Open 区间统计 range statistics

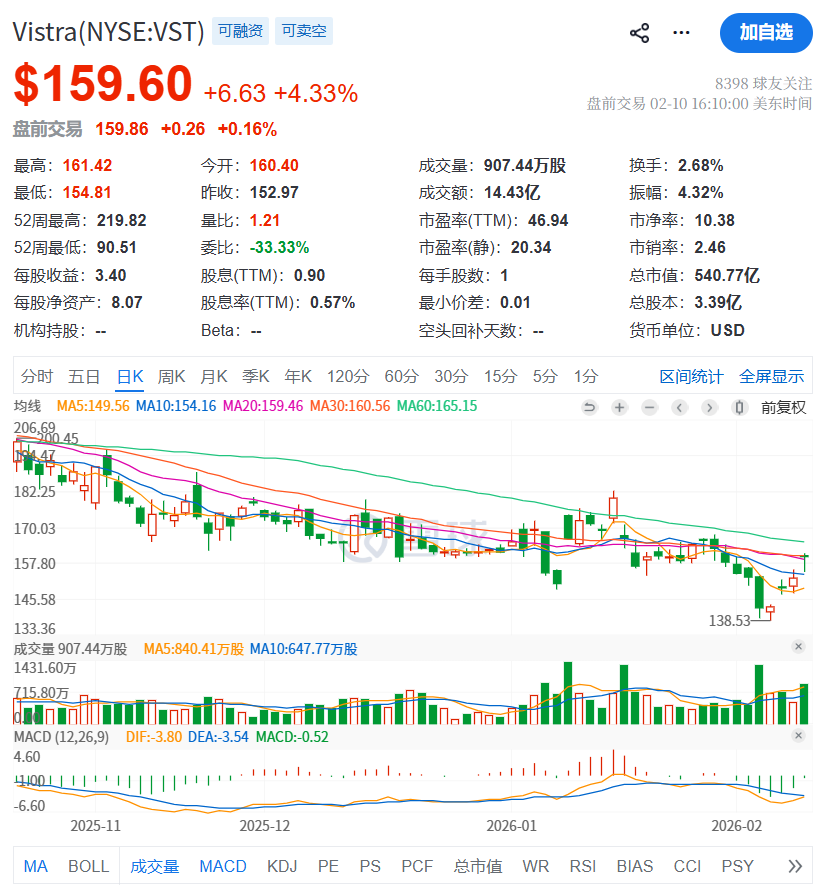(691, 377)
